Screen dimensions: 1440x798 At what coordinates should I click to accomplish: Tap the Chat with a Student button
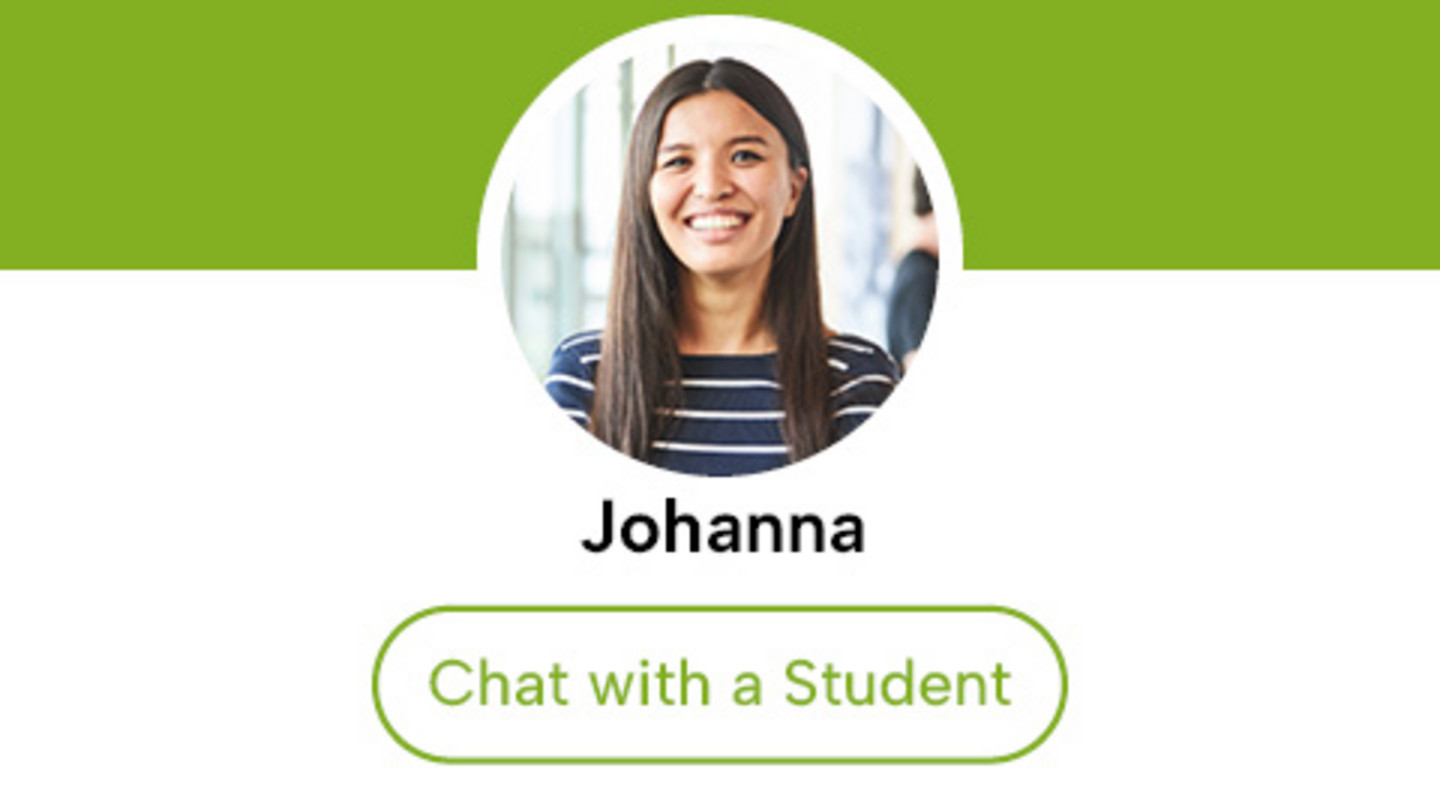pyautogui.click(x=719, y=684)
